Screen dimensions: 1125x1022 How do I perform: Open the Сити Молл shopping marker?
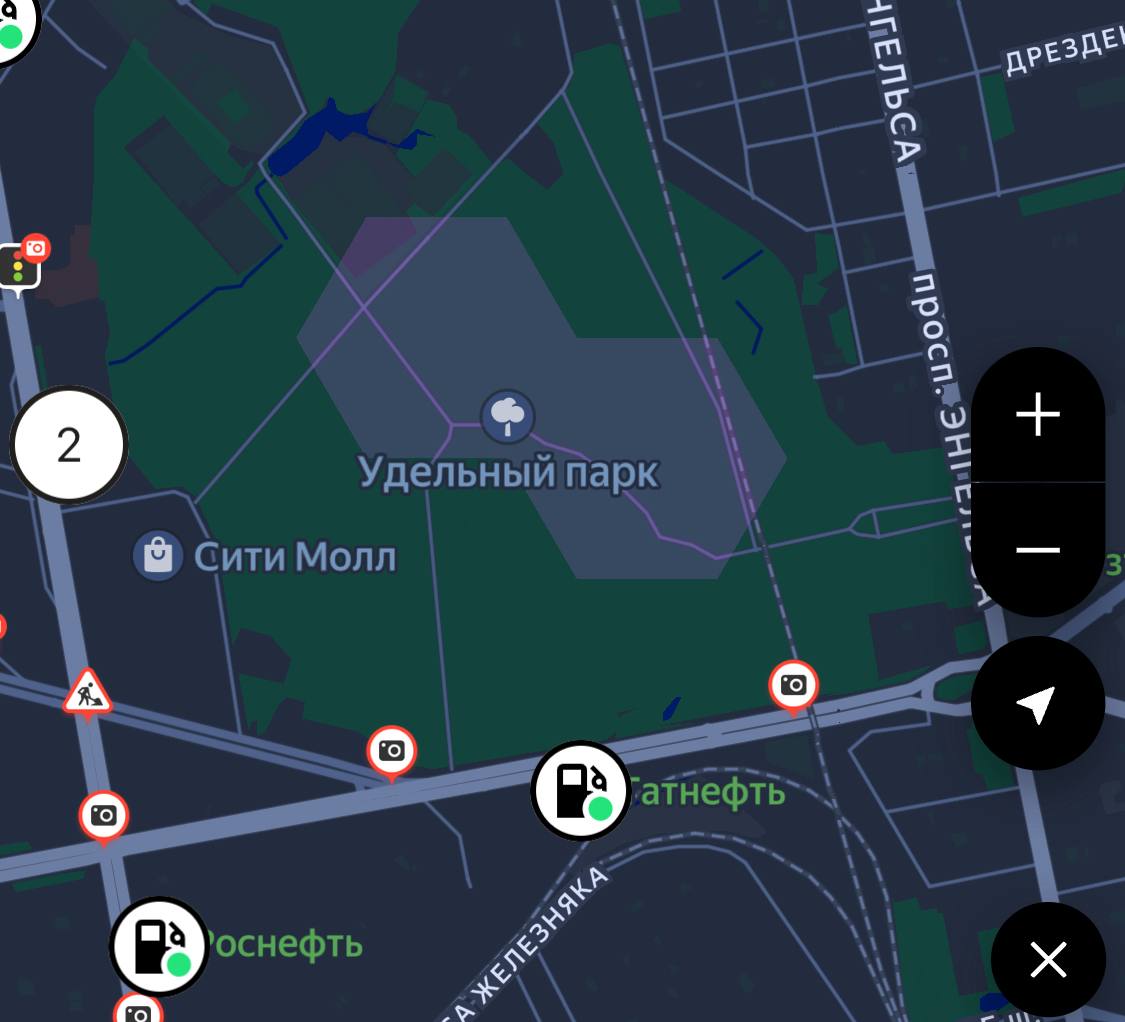(158, 556)
